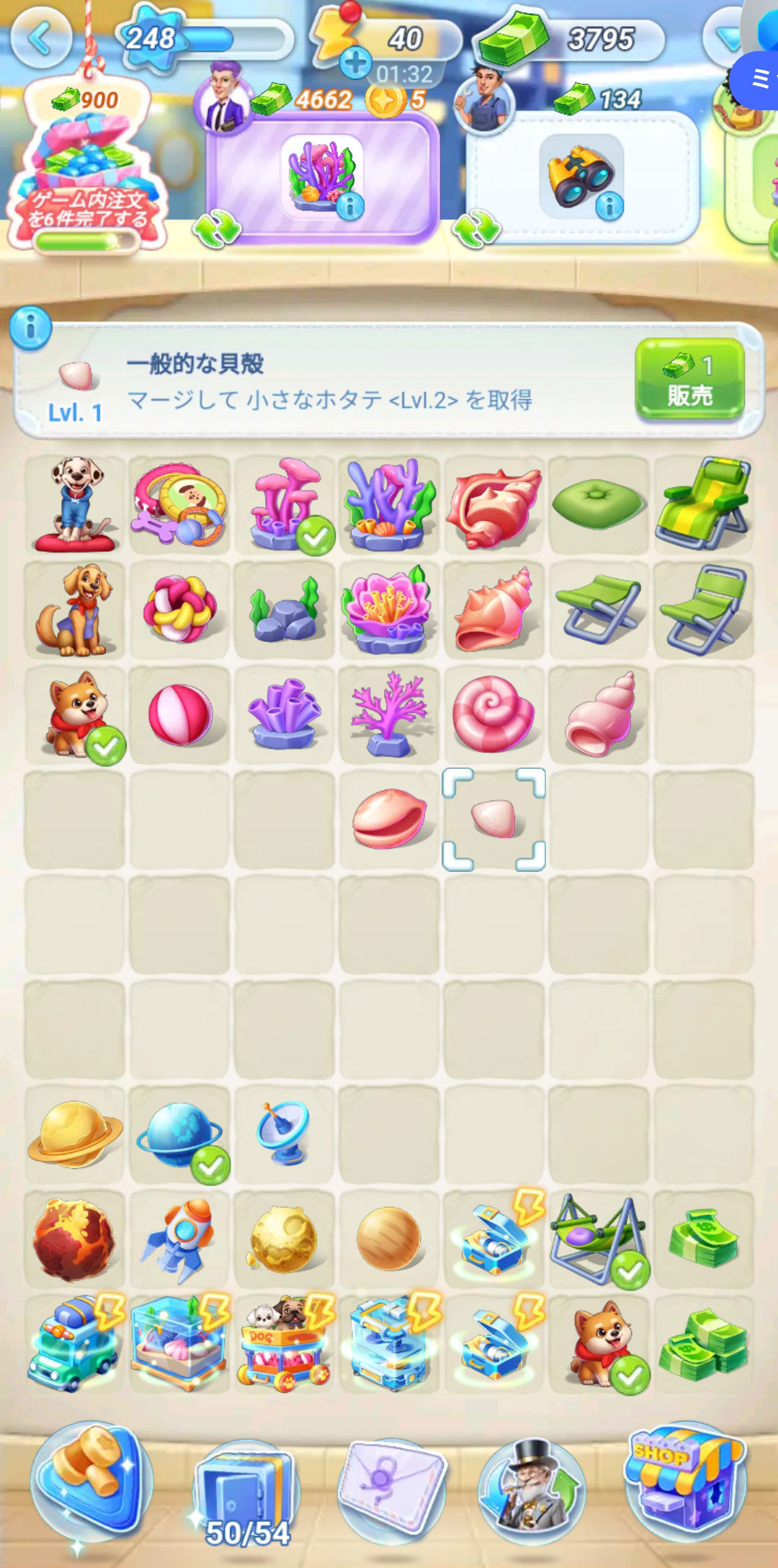Sell the shell with the 販売 button
The width and height of the screenshot is (778, 1568).
(x=689, y=379)
